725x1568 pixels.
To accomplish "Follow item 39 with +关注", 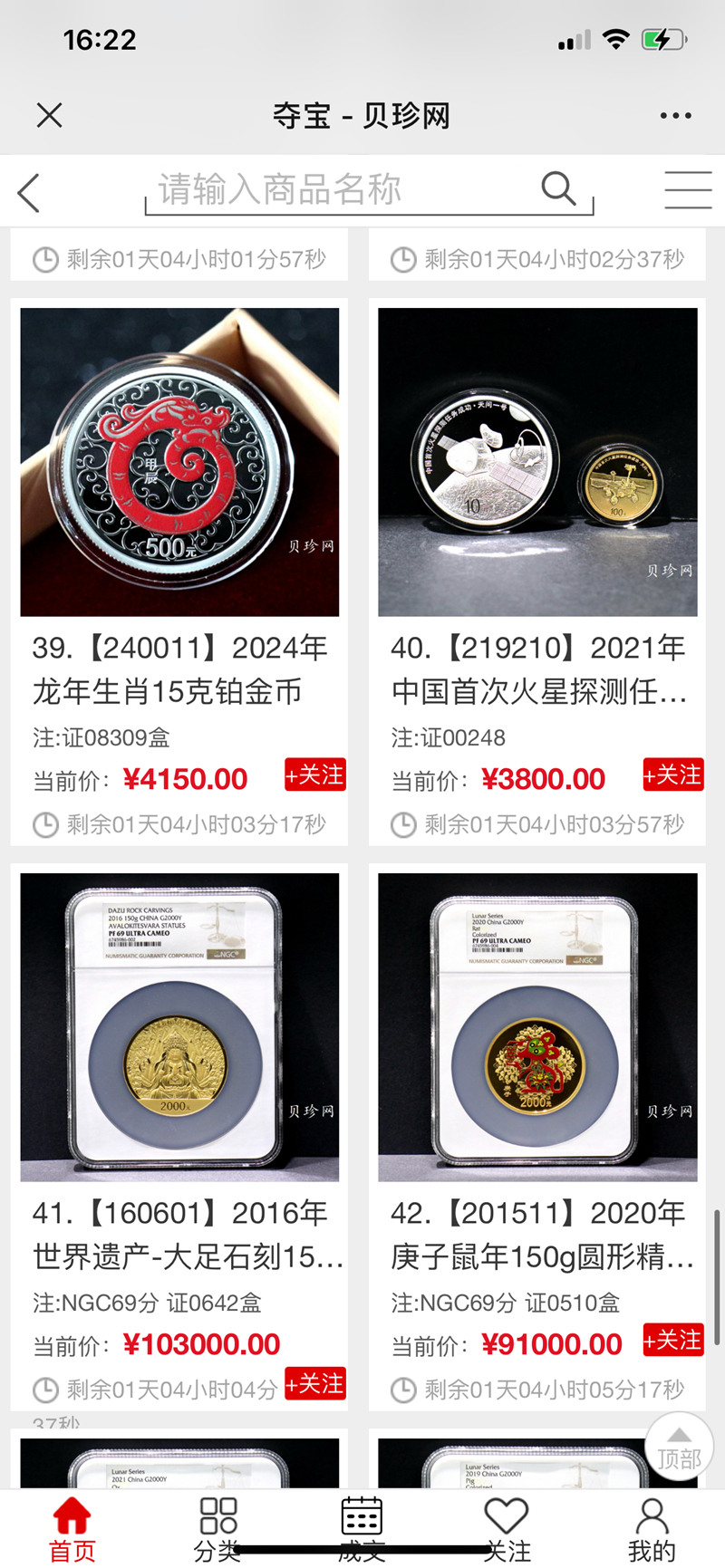I will click(x=314, y=775).
